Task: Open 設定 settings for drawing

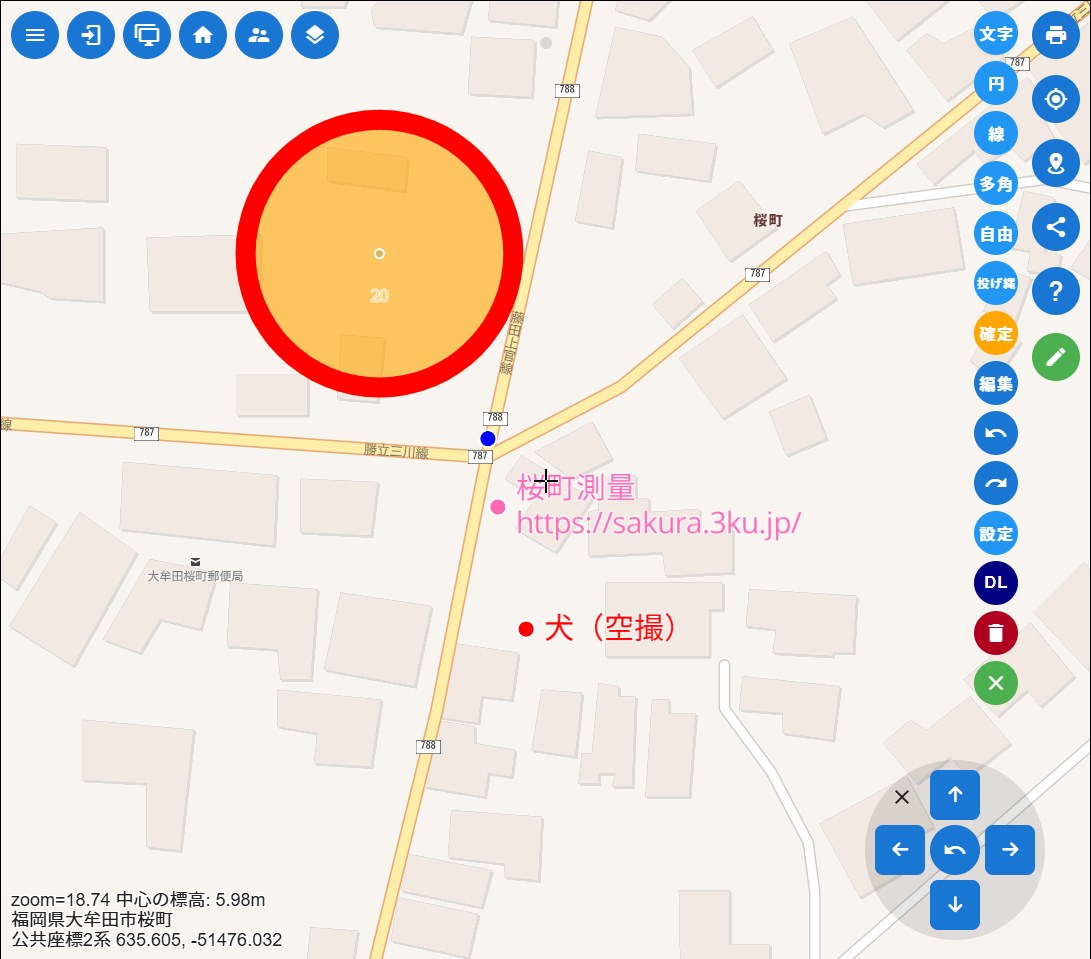Action: (995, 534)
